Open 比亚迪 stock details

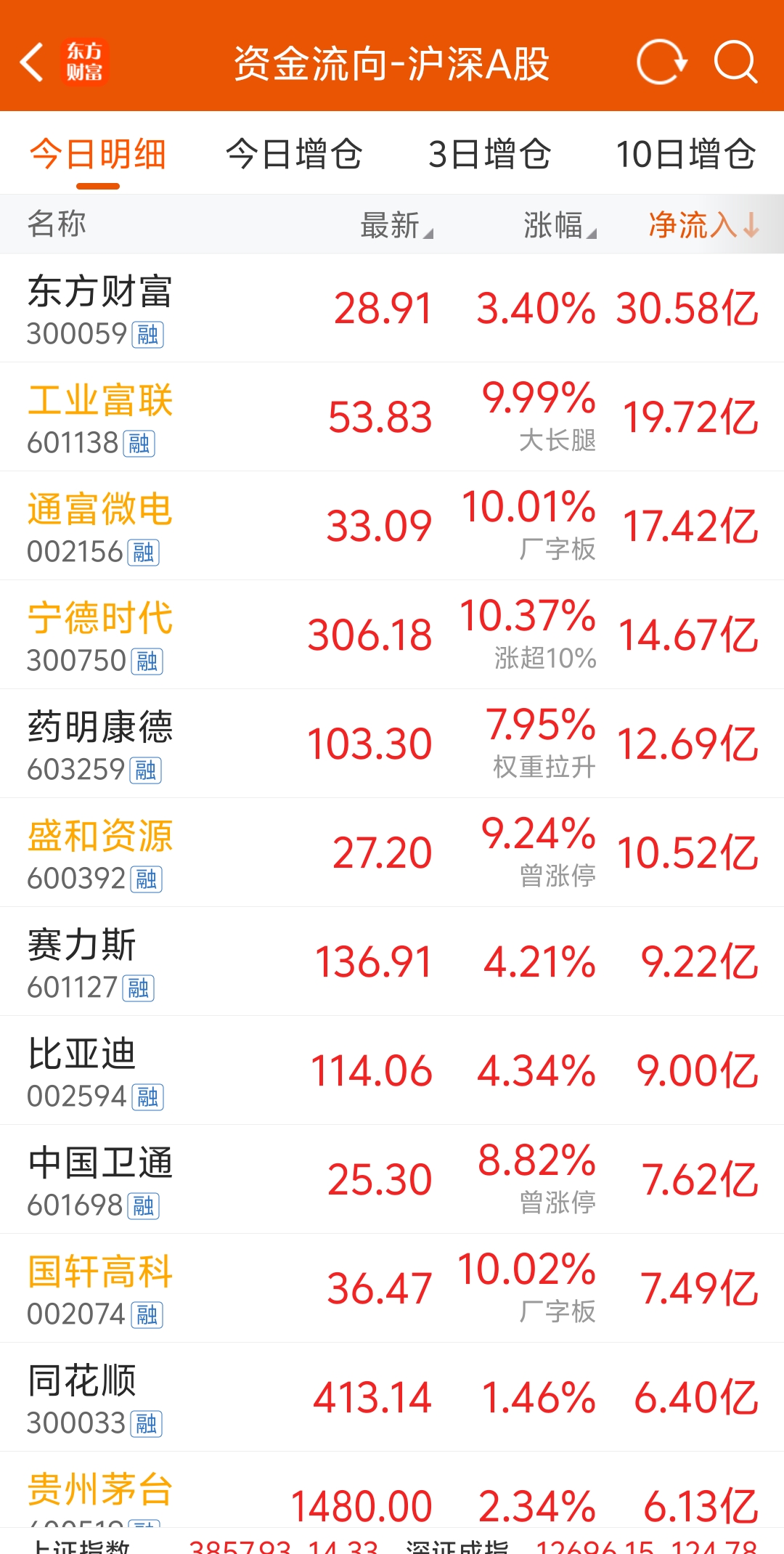pyautogui.click(x=392, y=1070)
